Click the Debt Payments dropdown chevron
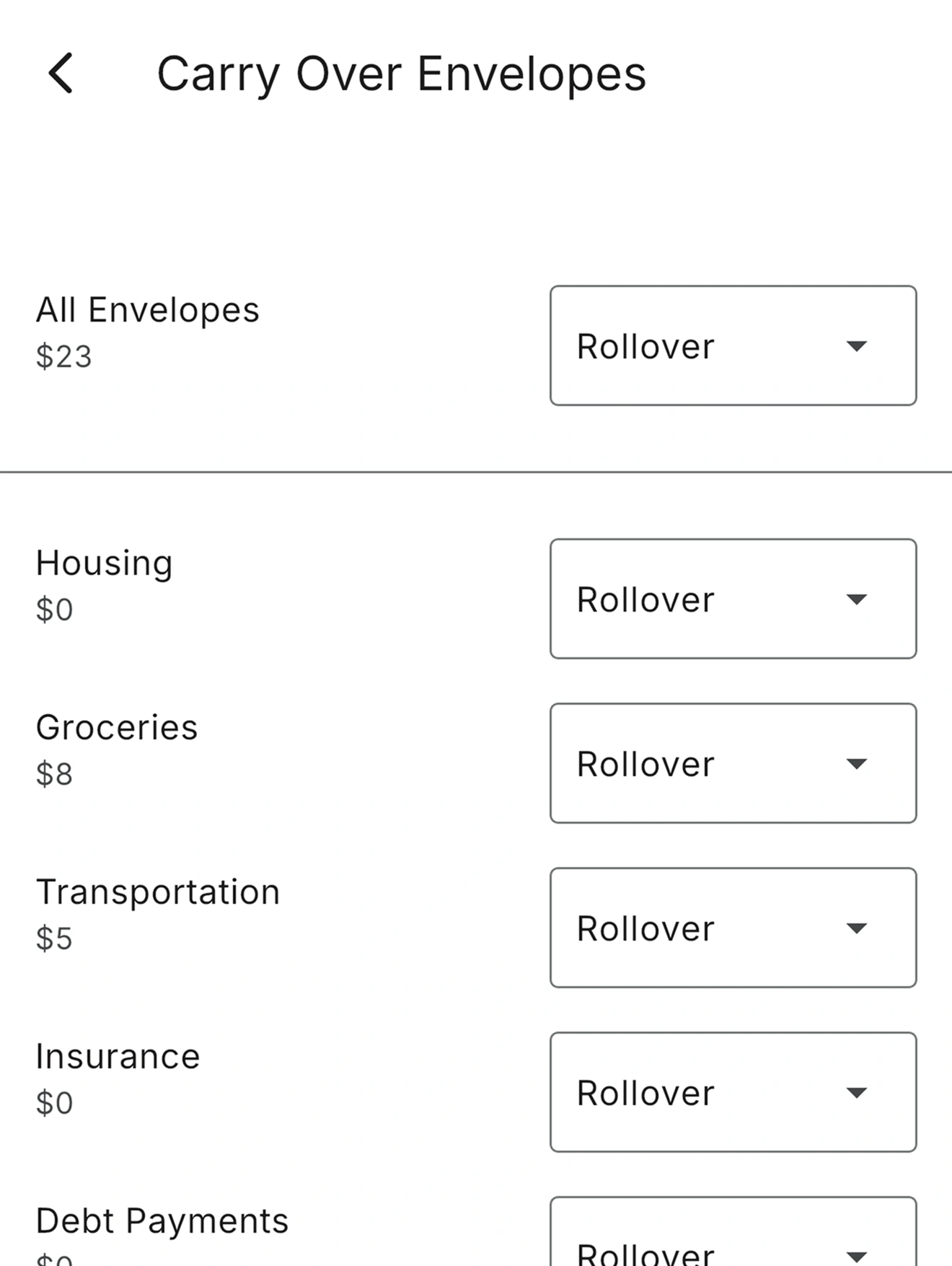The image size is (952, 1266). pos(856,1252)
